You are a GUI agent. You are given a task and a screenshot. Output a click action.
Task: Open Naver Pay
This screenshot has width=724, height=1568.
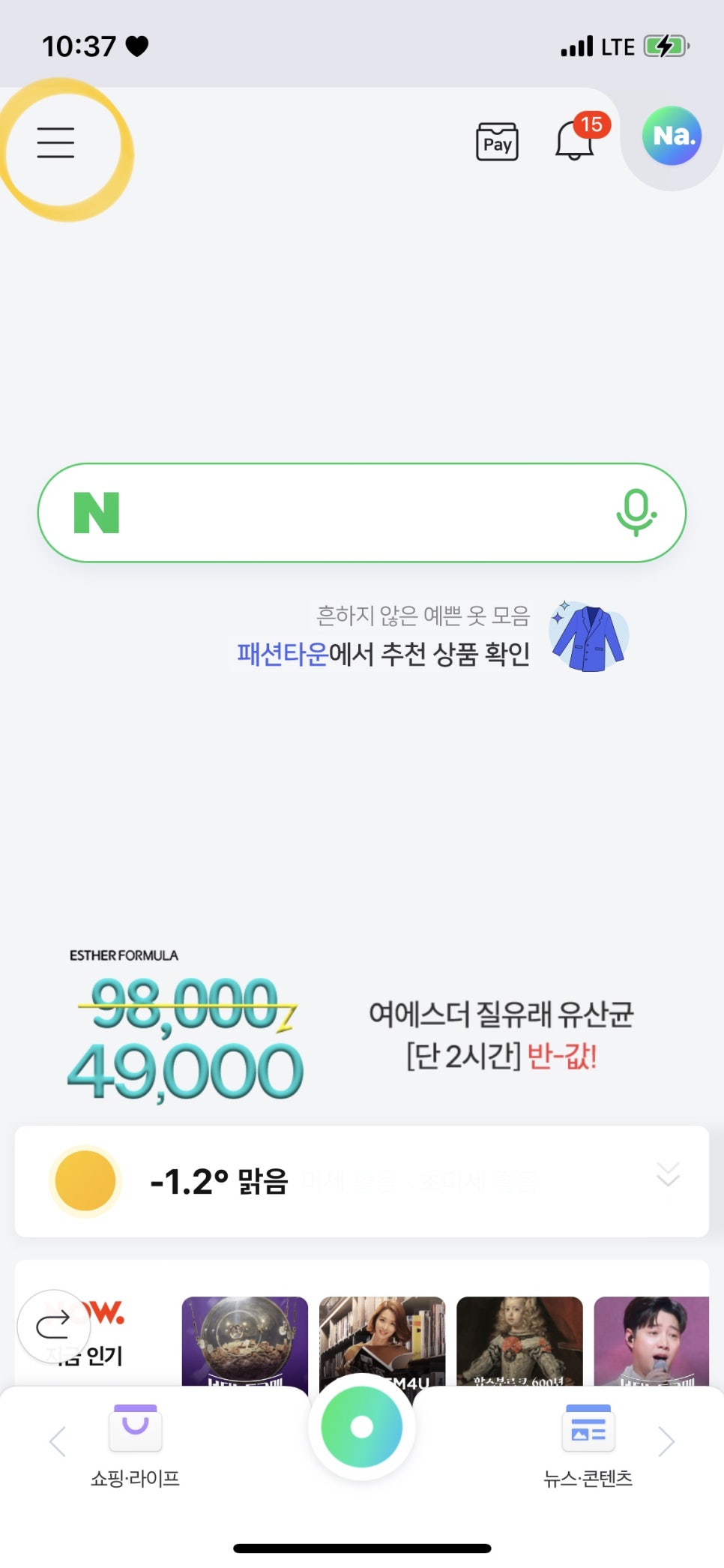pos(497,142)
